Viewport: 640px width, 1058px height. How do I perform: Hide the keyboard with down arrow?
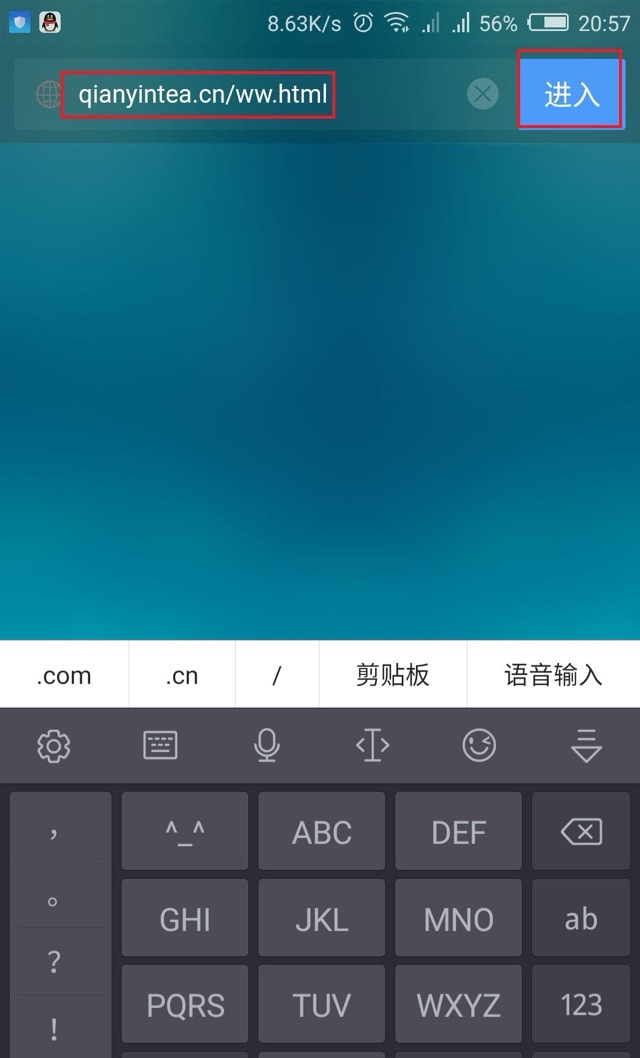point(585,745)
